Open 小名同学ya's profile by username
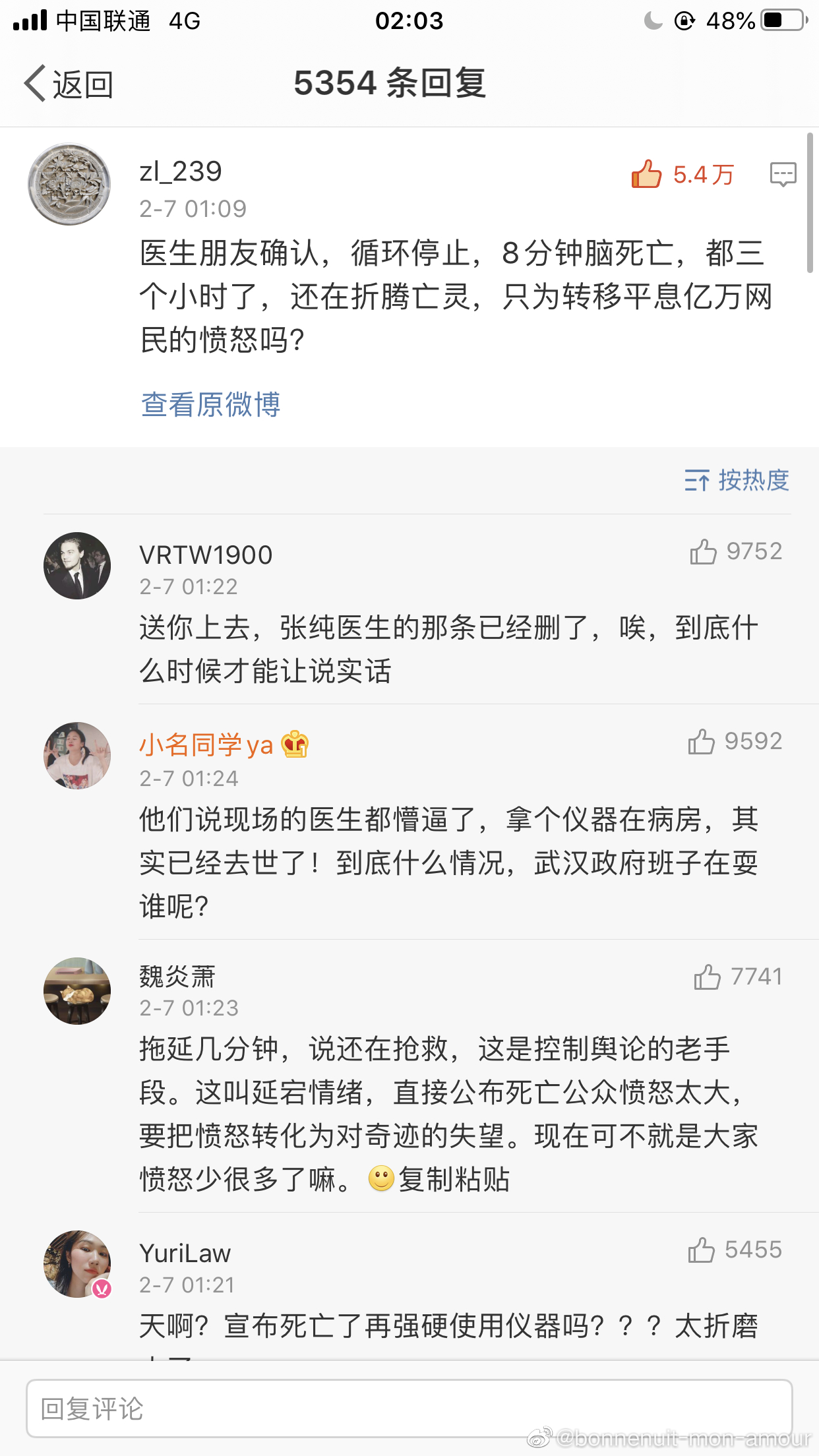Viewport: 819px width, 1456px height. click(x=206, y=745)
